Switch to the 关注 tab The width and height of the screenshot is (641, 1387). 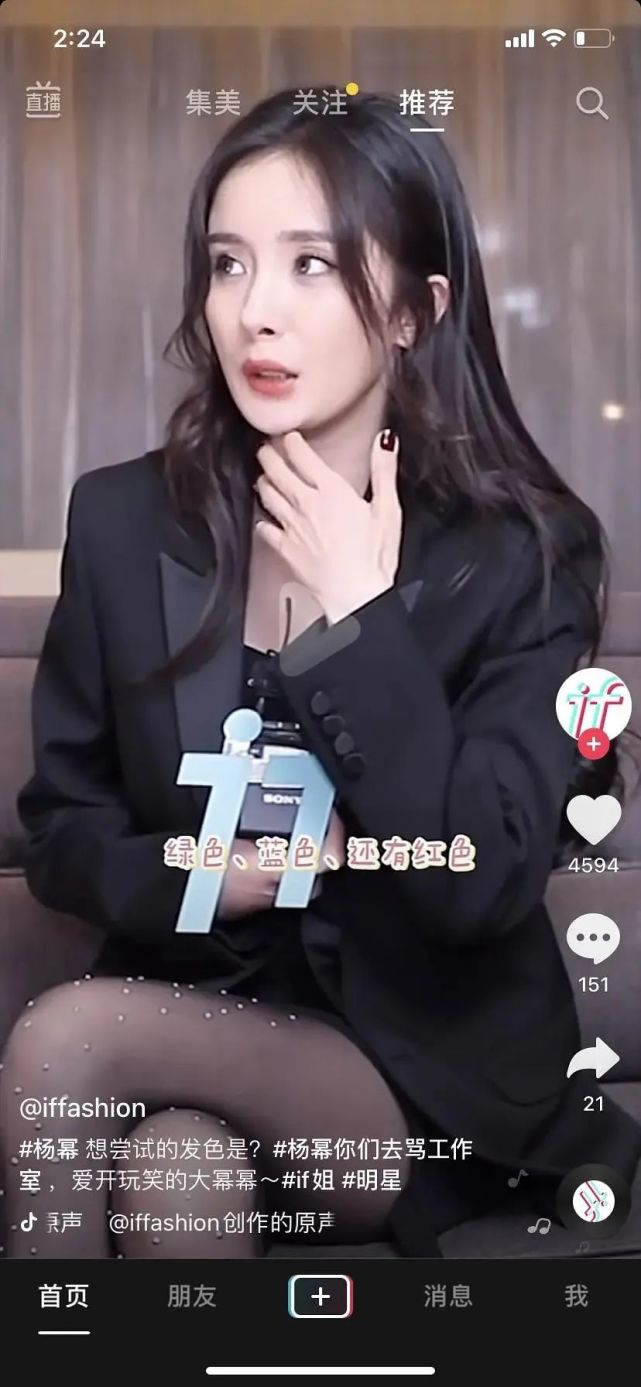pyautogui.click(x=320, y=102)
